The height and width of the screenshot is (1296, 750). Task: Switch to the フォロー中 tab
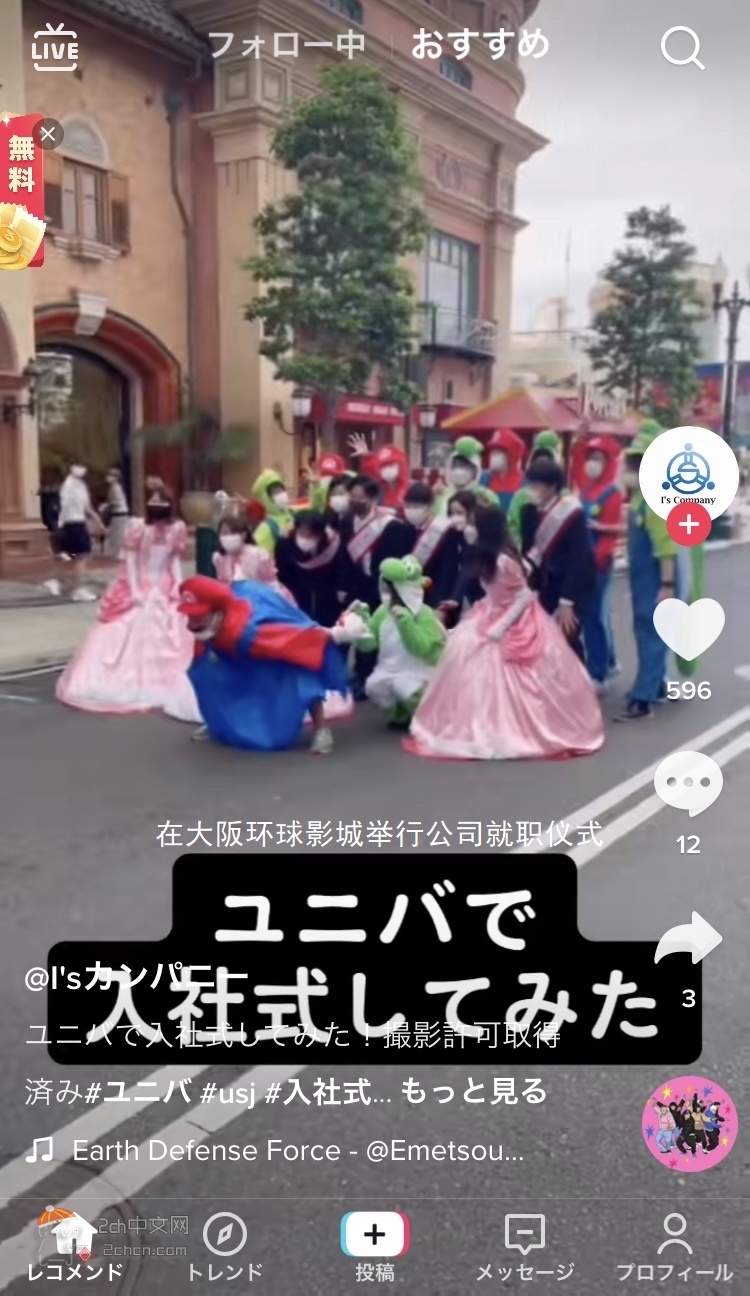pyautogui.click(x=285, y=46)
